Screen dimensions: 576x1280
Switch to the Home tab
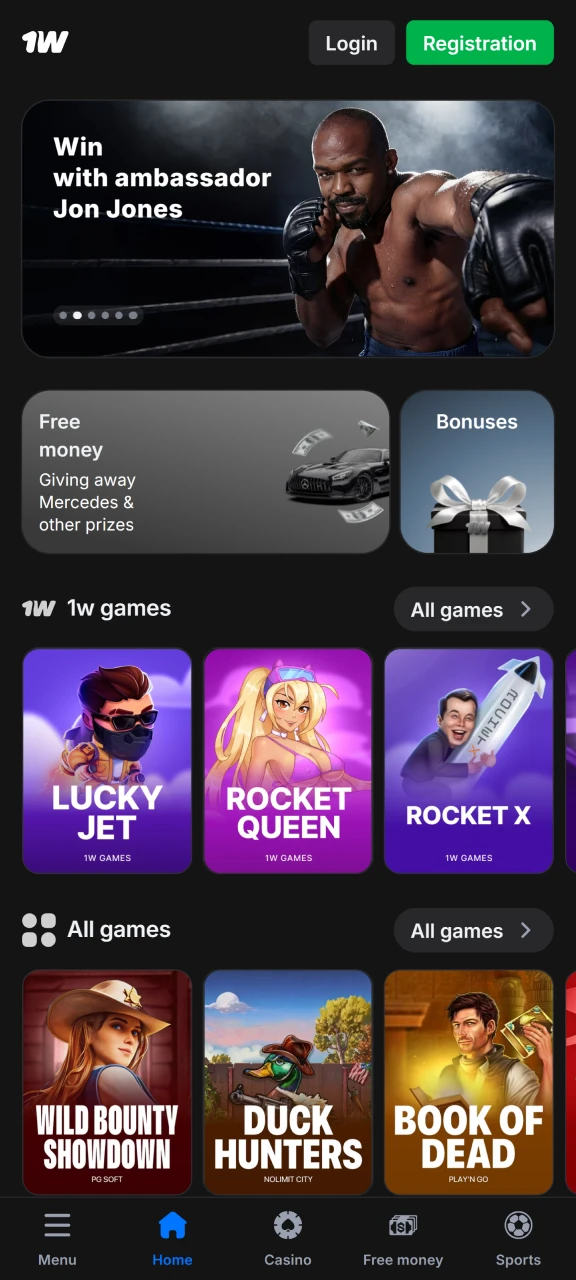[x=173, y=1239]
